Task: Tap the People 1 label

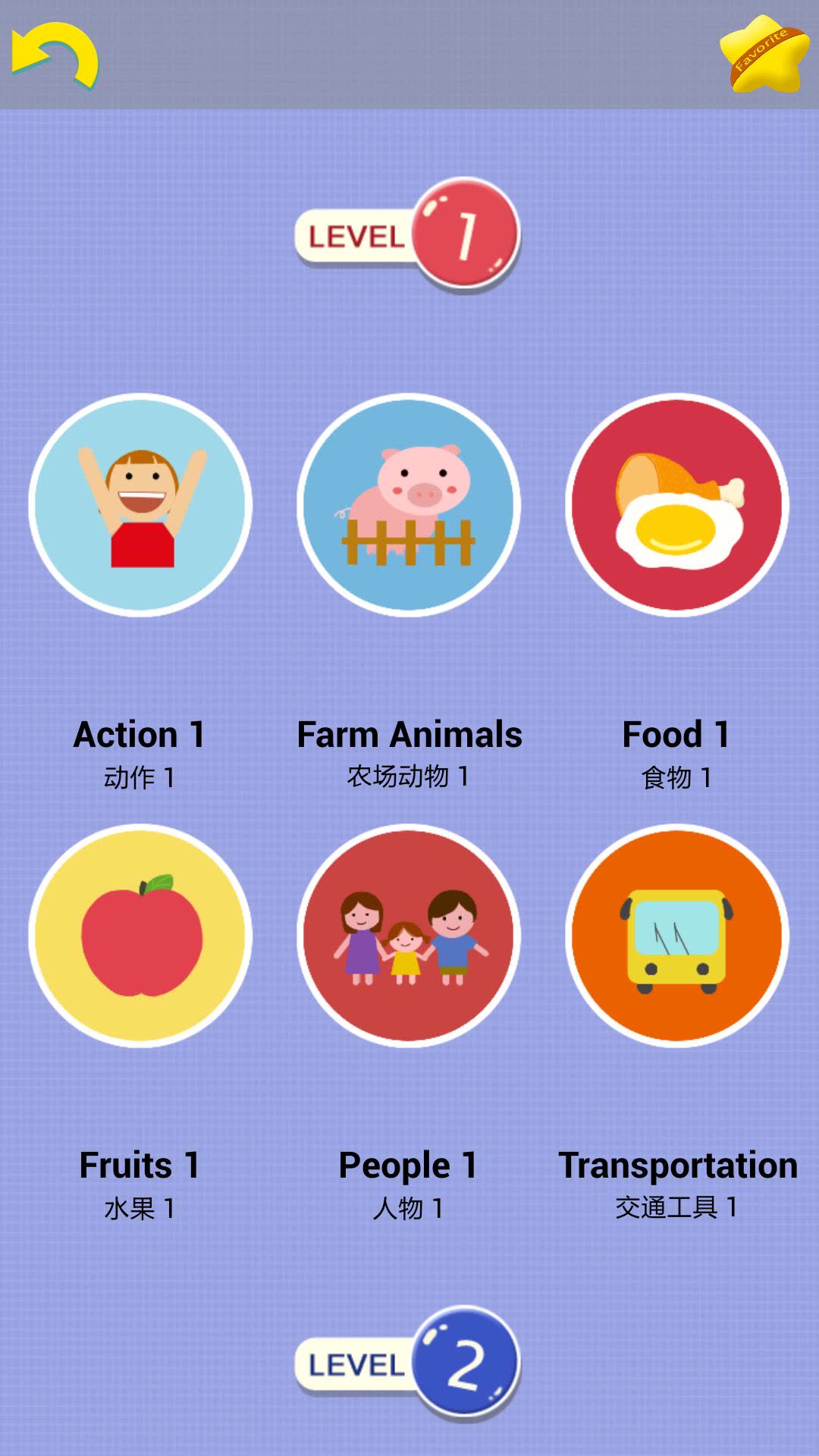Action: 409,1166
